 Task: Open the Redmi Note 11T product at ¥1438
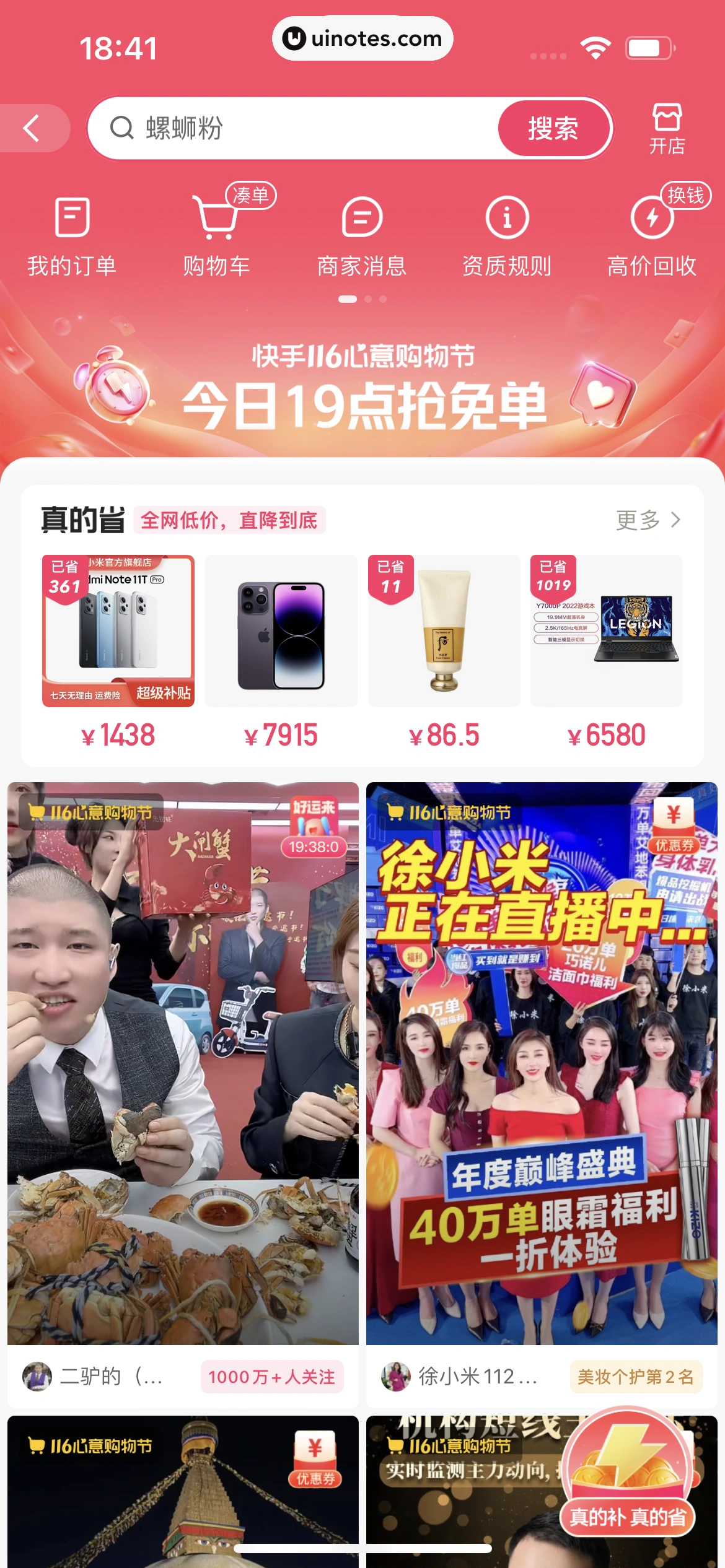(118, 632)
